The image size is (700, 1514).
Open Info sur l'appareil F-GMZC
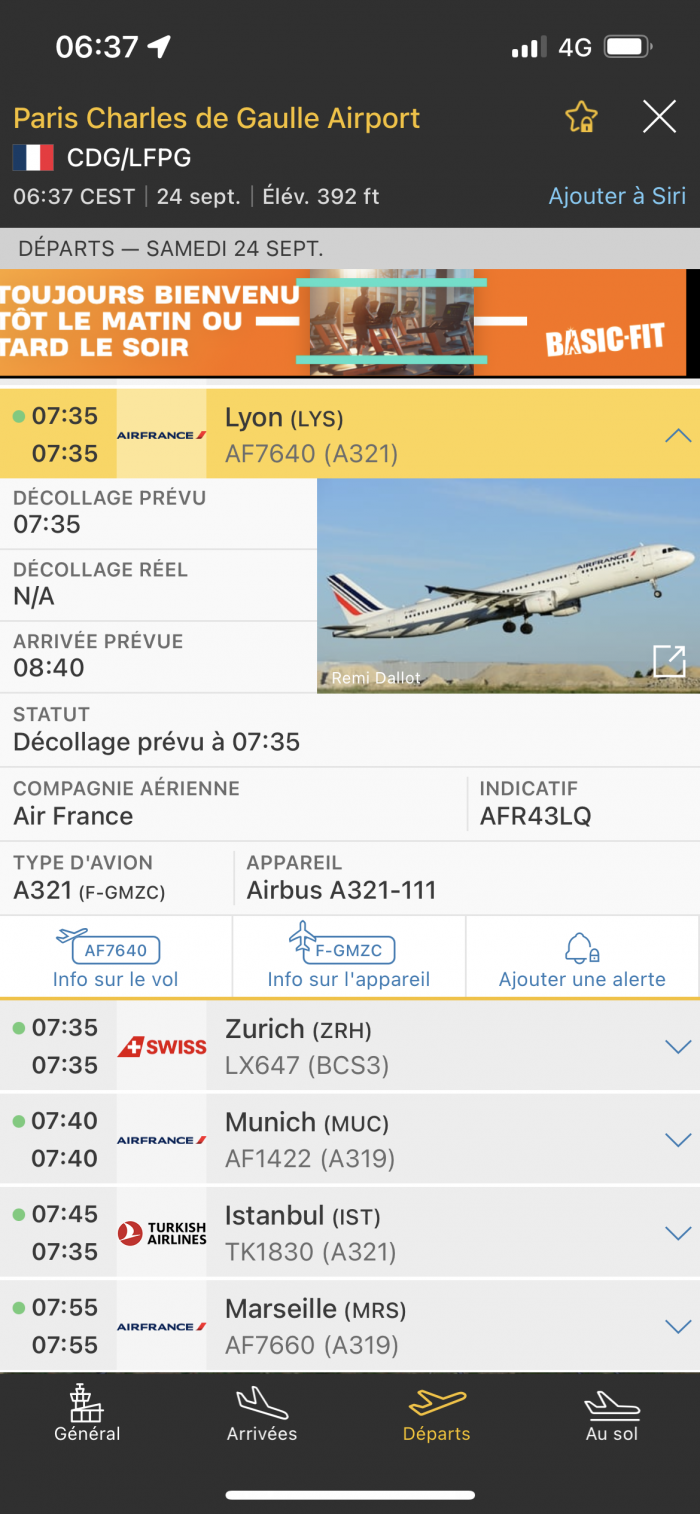[348, 960]
